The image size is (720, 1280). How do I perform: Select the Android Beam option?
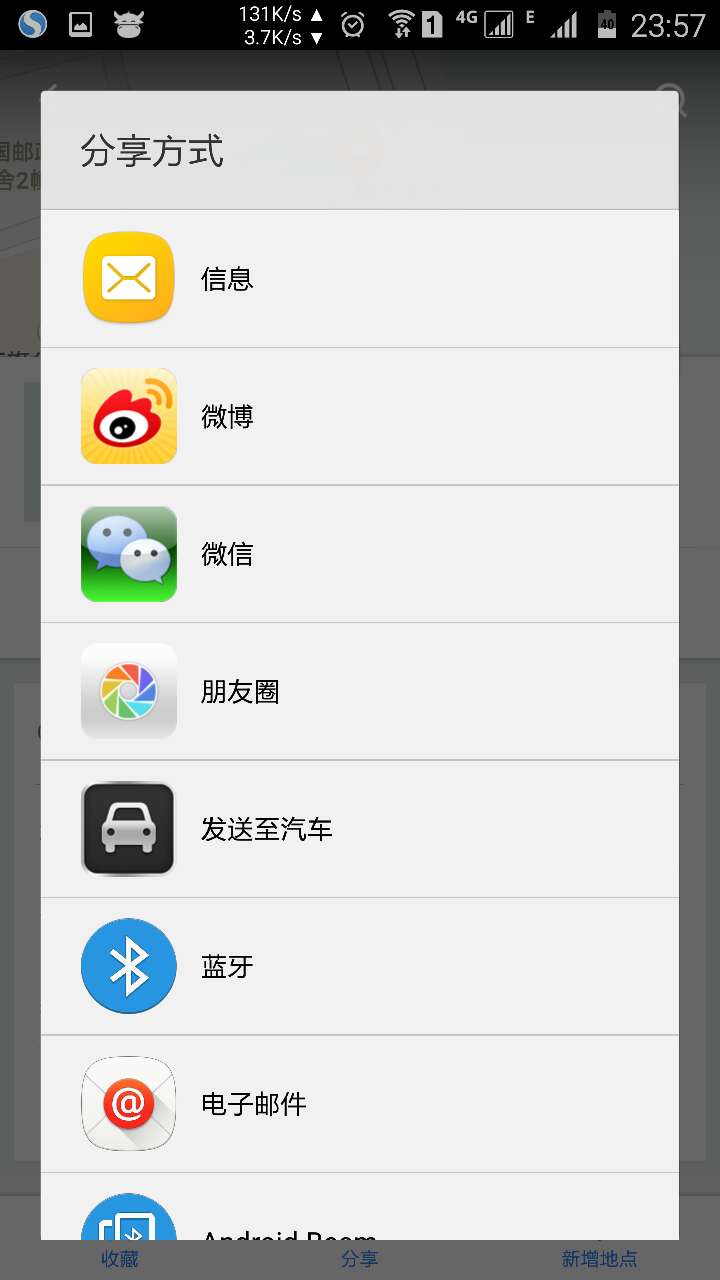point(359,1207)
